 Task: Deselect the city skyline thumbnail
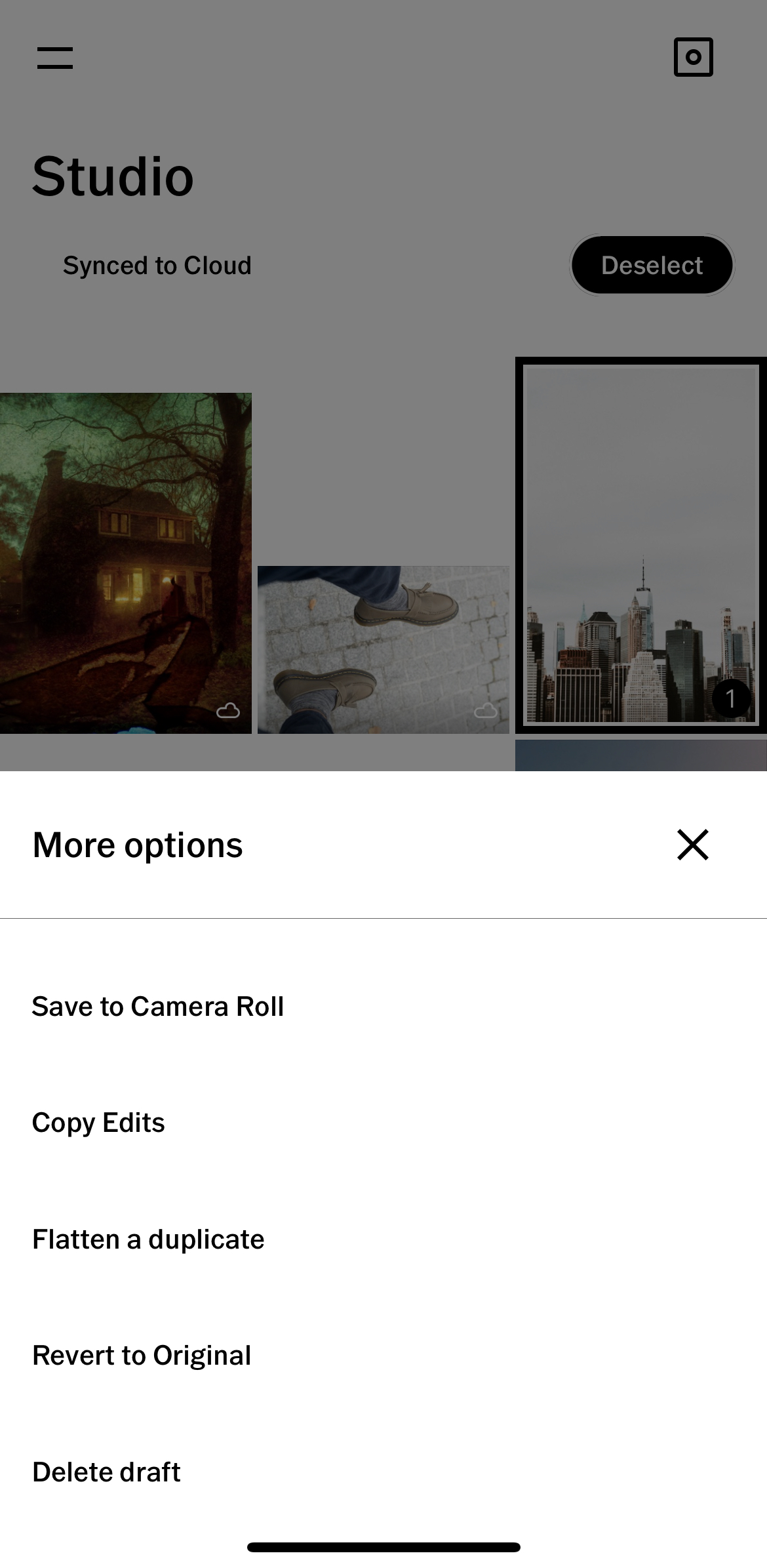point(639,544)
